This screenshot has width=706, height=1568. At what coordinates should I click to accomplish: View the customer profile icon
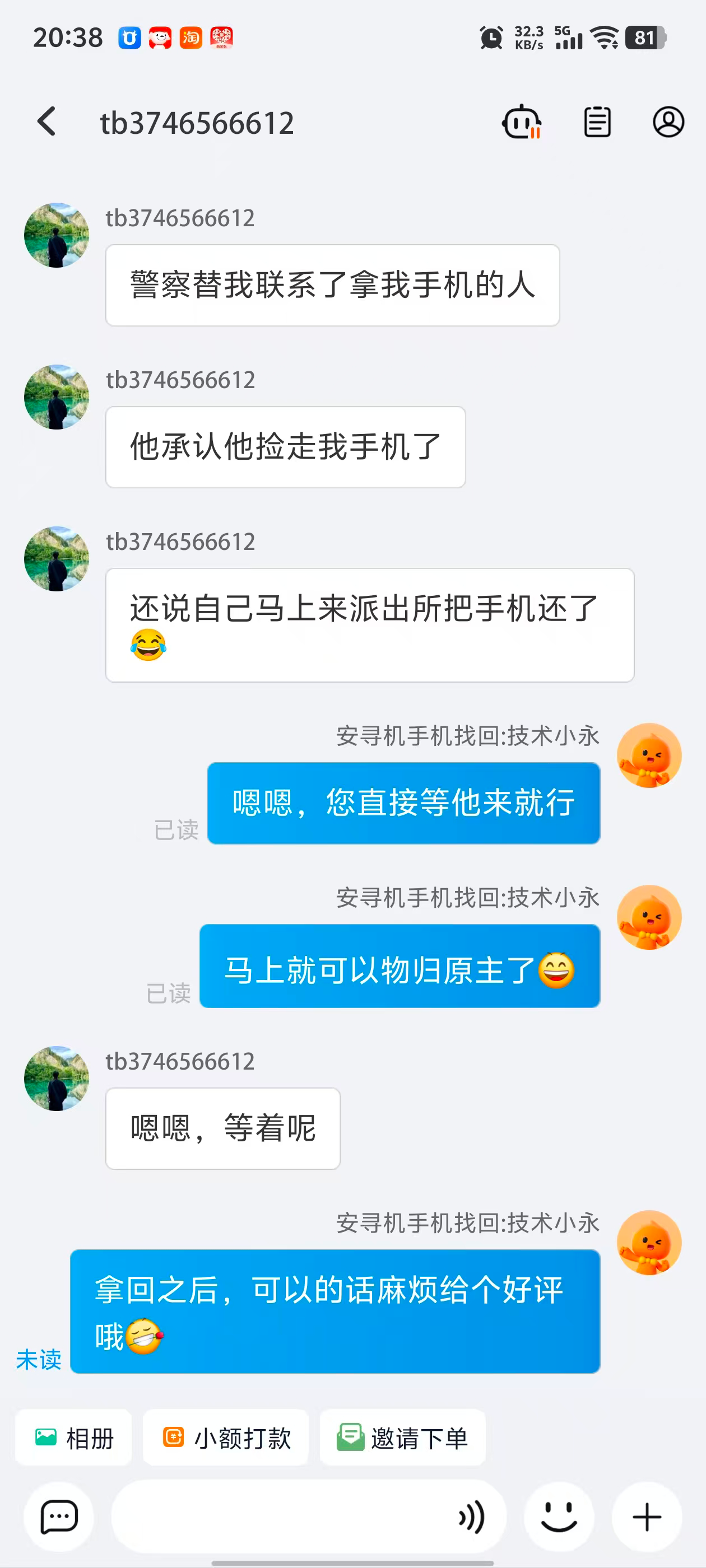click(x=668, y=122)
